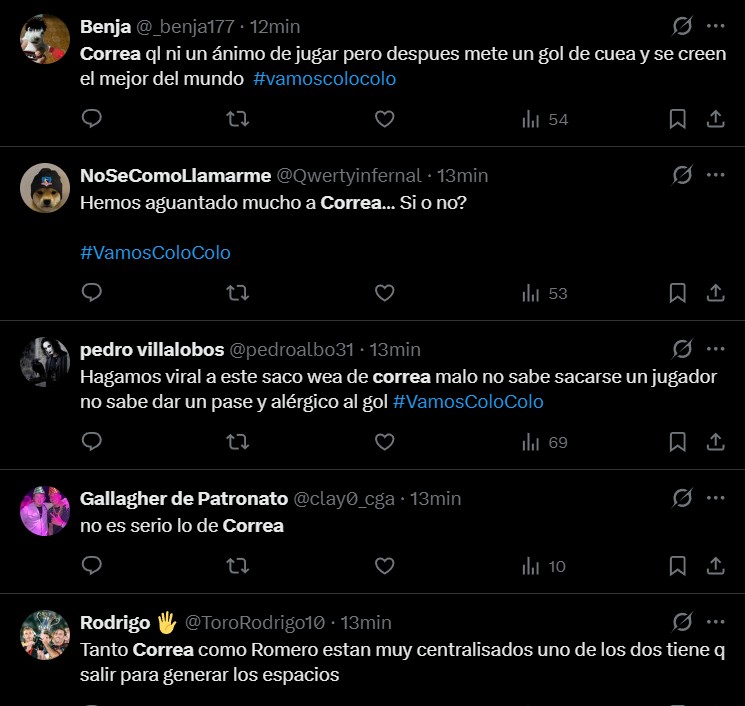Screen dimensions: 745x706
Task: Open Rodrigo's profile name
Action: (115, 622)
